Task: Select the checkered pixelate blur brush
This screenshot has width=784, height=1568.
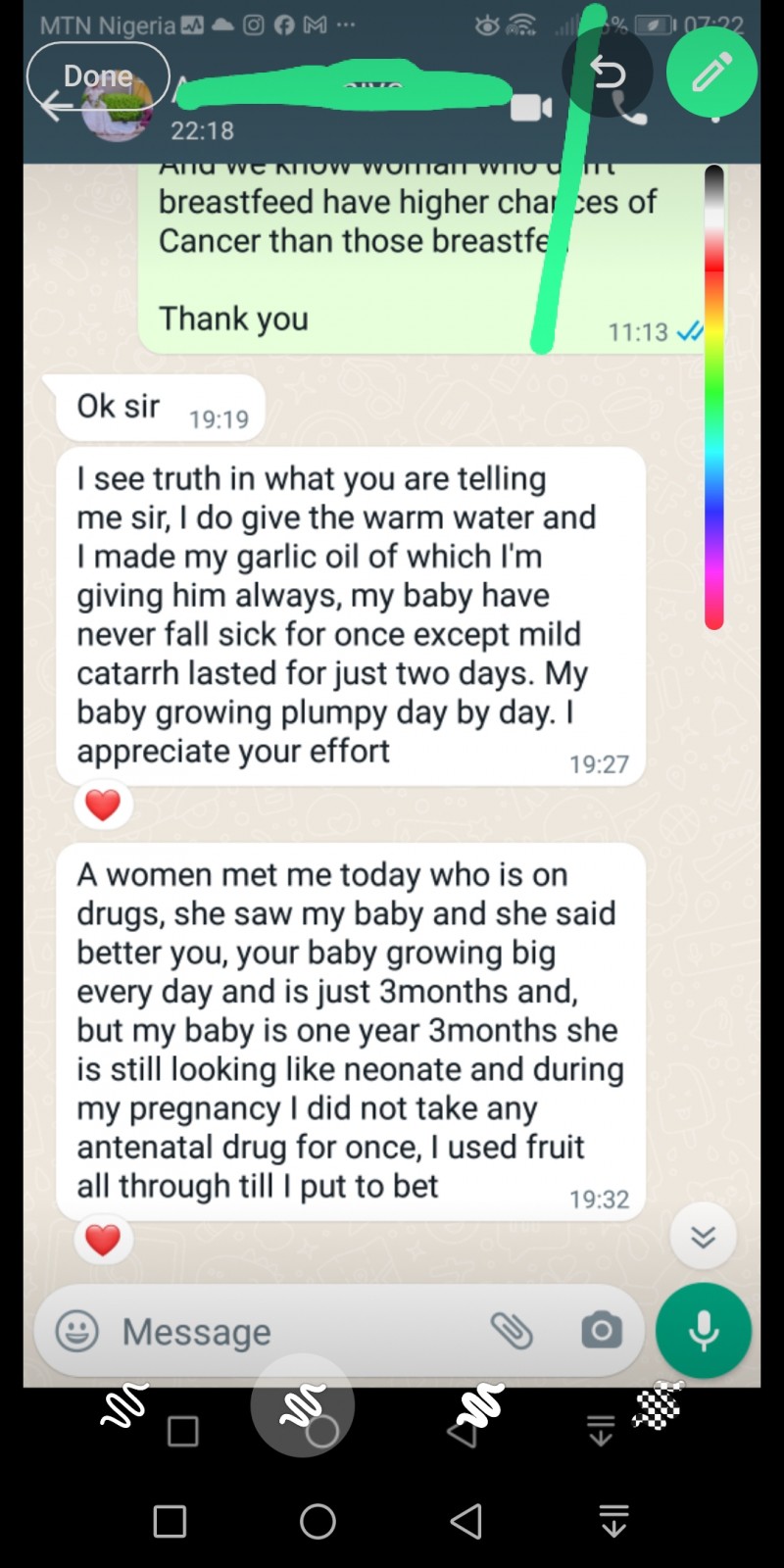Action: click(657, 1407)
